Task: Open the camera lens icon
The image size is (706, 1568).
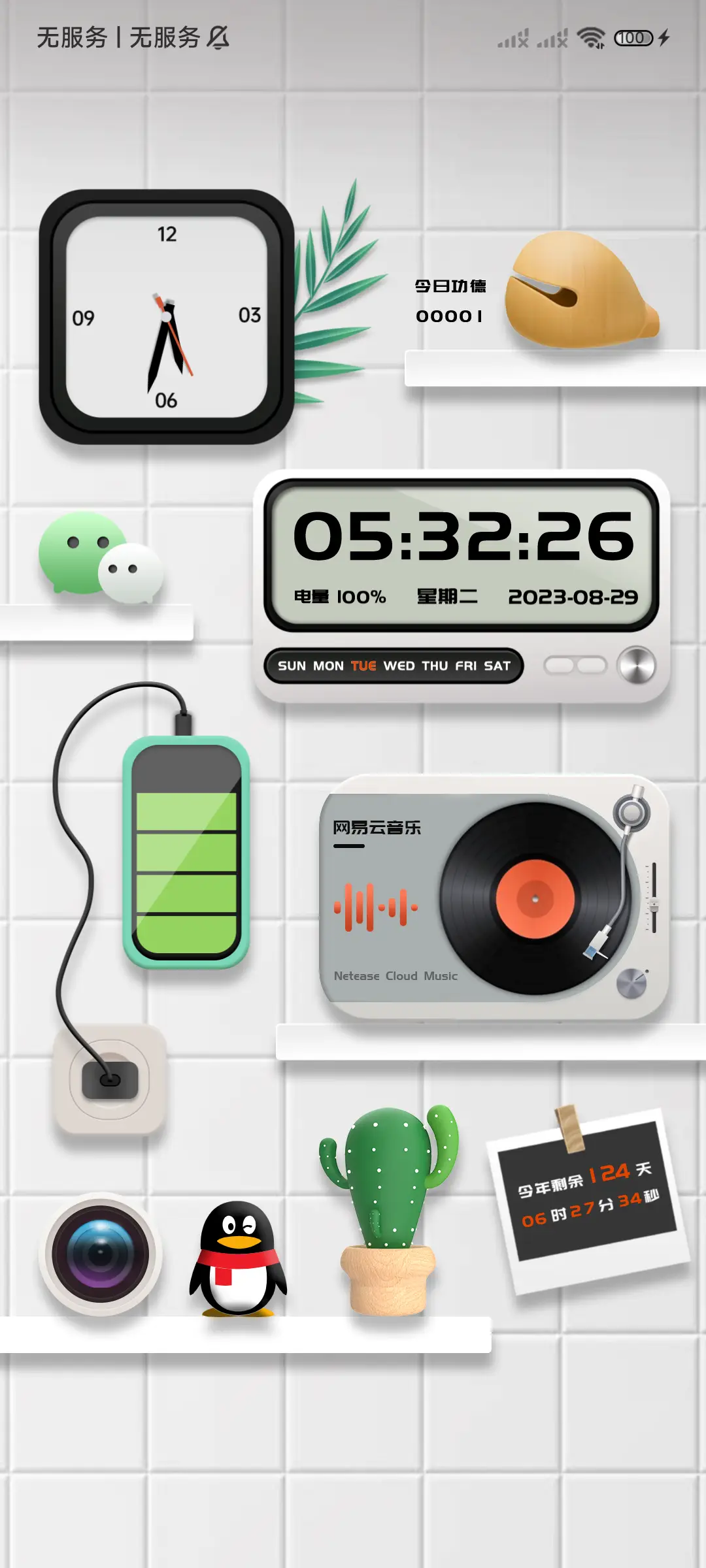Action: pyautogui.click(x=101, y=1254)
